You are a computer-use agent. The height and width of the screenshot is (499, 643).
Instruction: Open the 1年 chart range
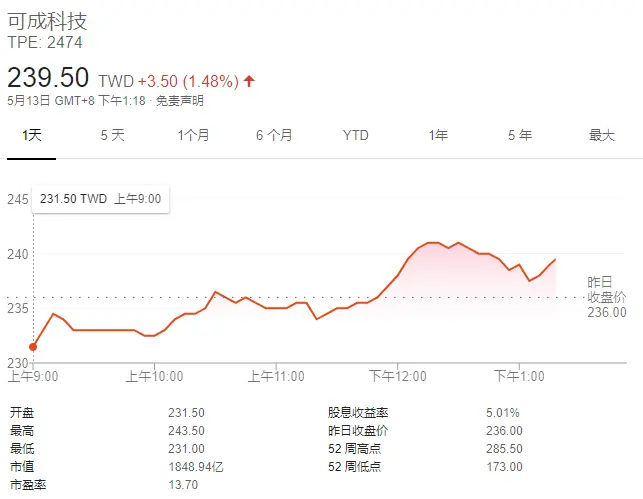(x=438, y=135)
